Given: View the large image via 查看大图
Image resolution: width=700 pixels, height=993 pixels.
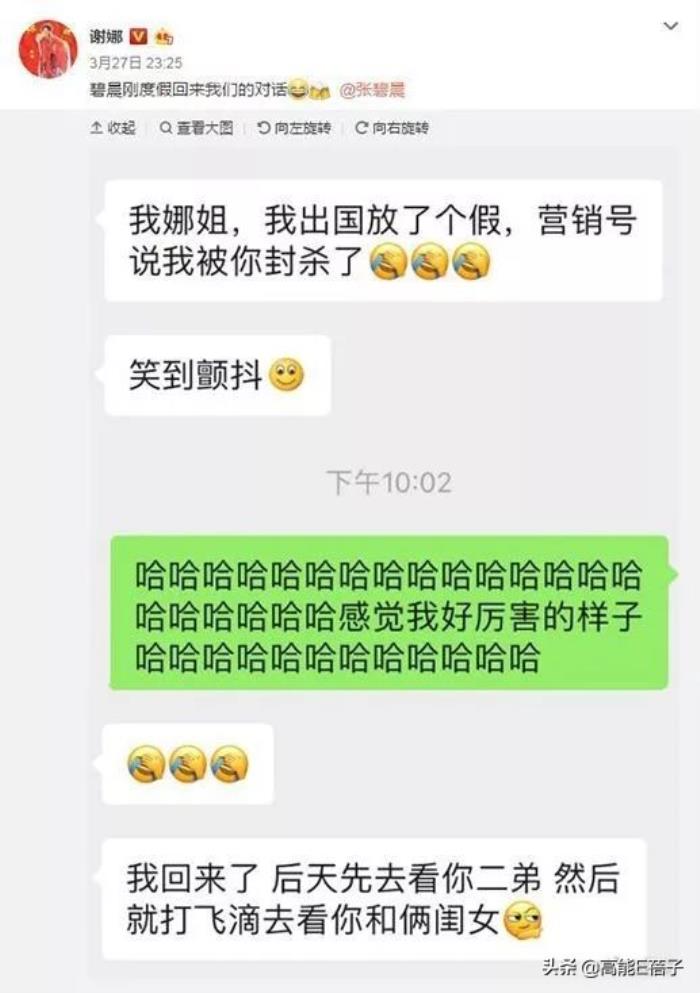Looking at the screenshot, I should coord(197,128).
